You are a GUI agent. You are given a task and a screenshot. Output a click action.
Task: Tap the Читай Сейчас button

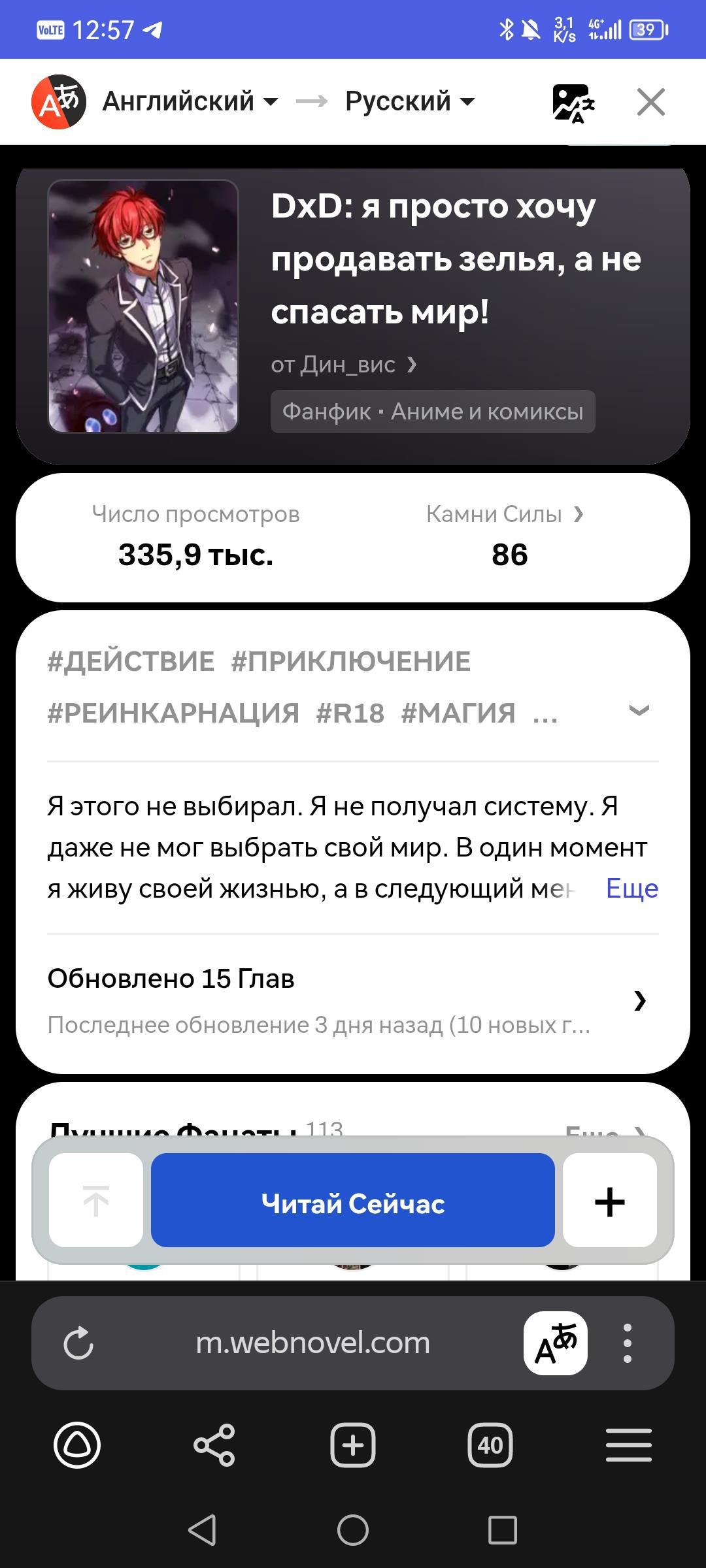point(353,1203)
